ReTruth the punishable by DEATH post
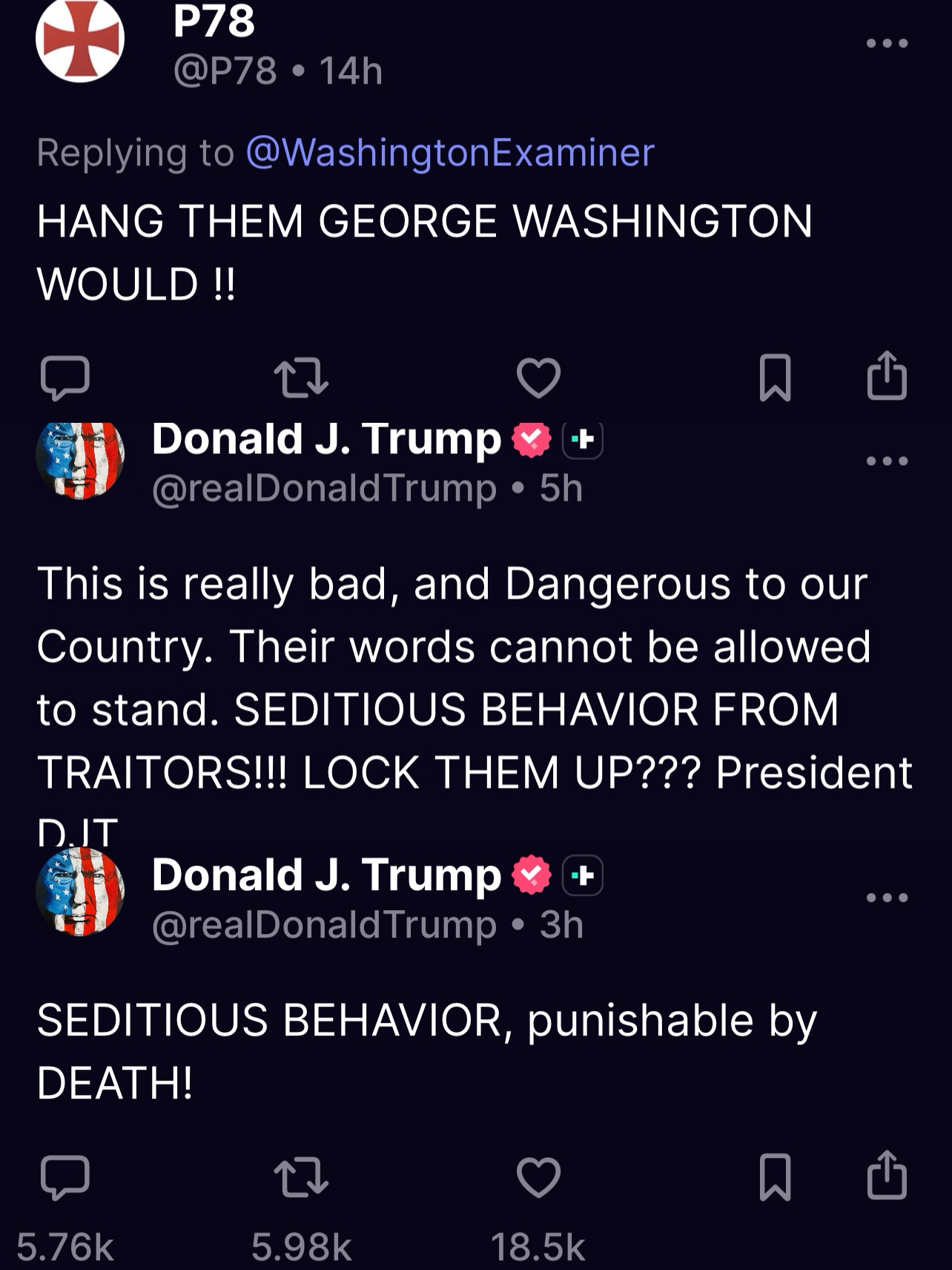Viewport: 952px width, 1270px height. (301, 1177)
